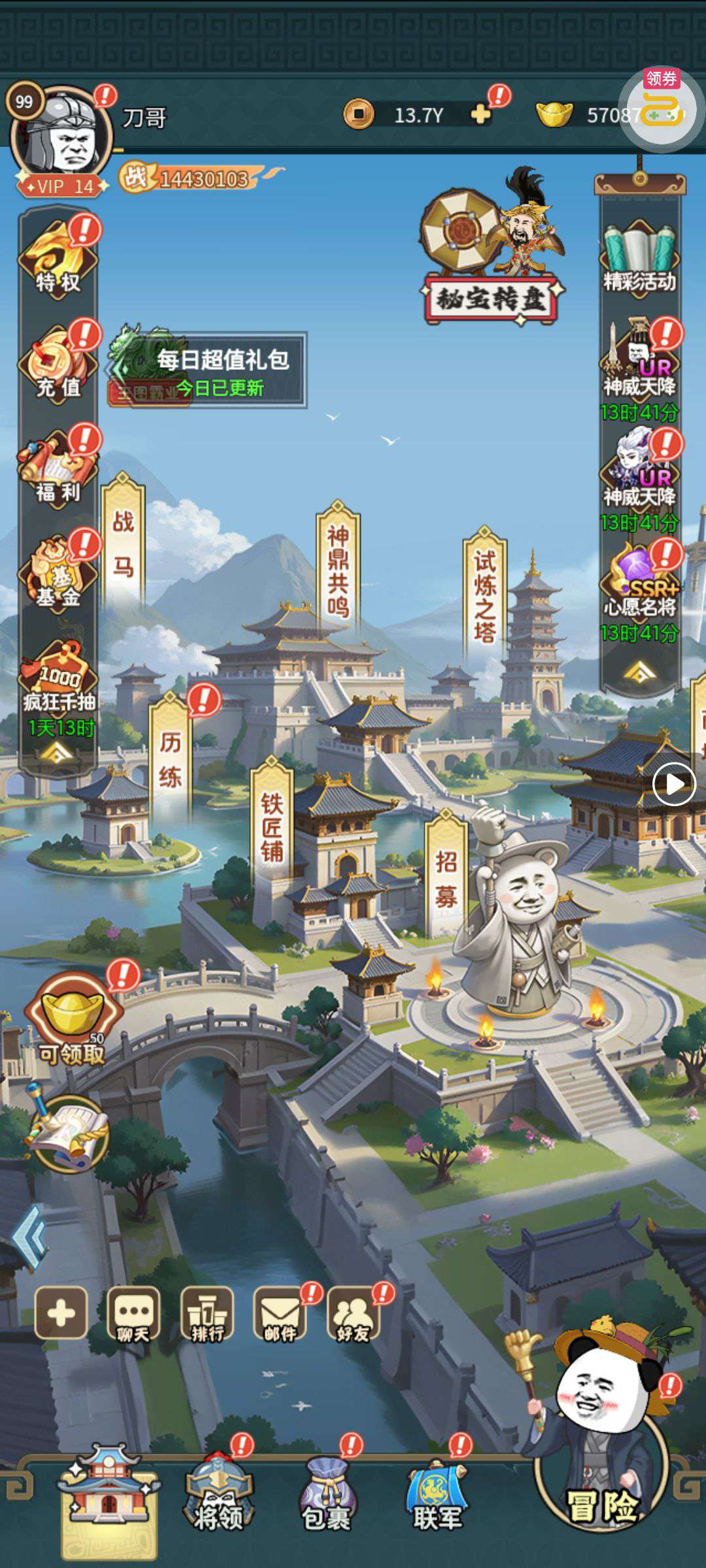Claim the 可领取 gold ingot reward
This screenshot has height=1568, width=706.
click(73, 1018)
